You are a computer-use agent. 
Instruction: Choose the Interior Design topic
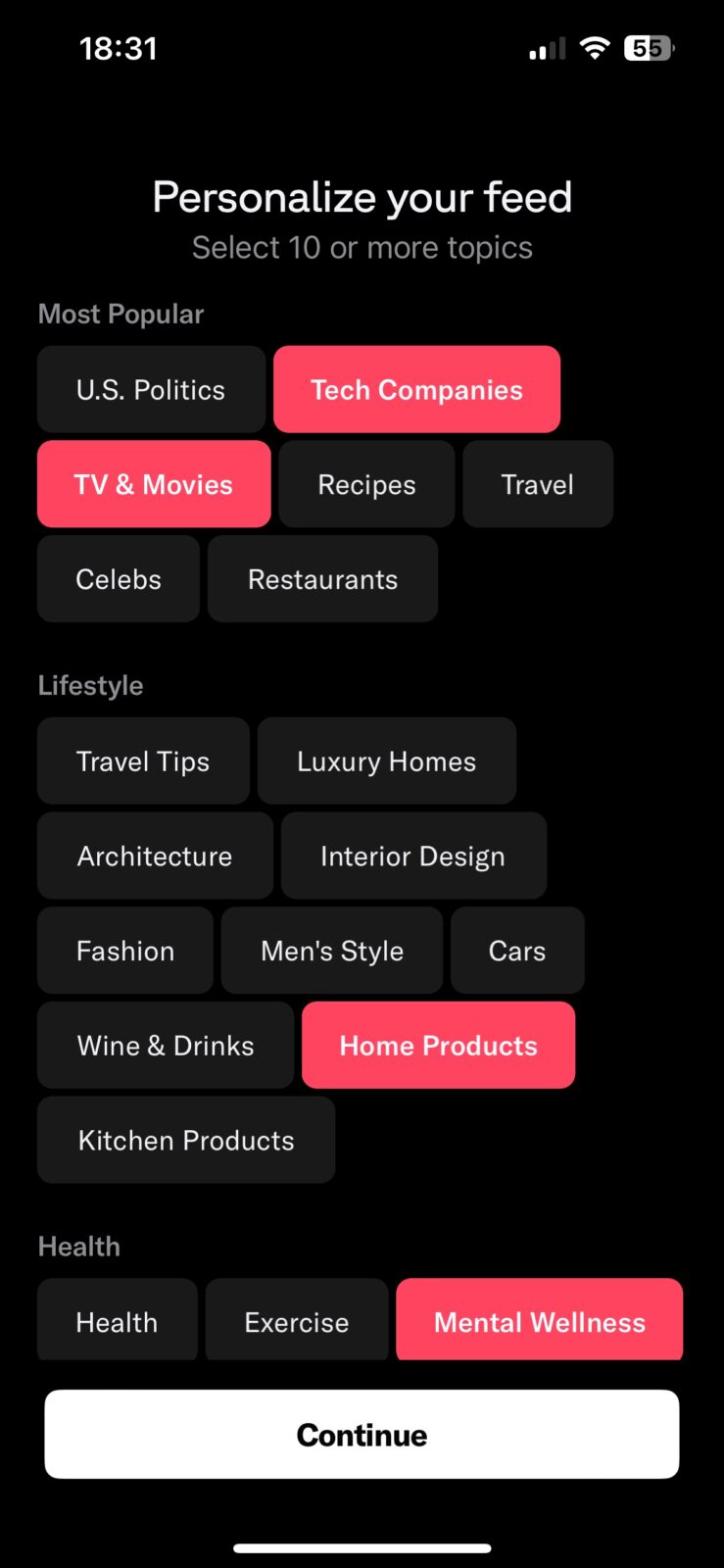click(412, 856)
